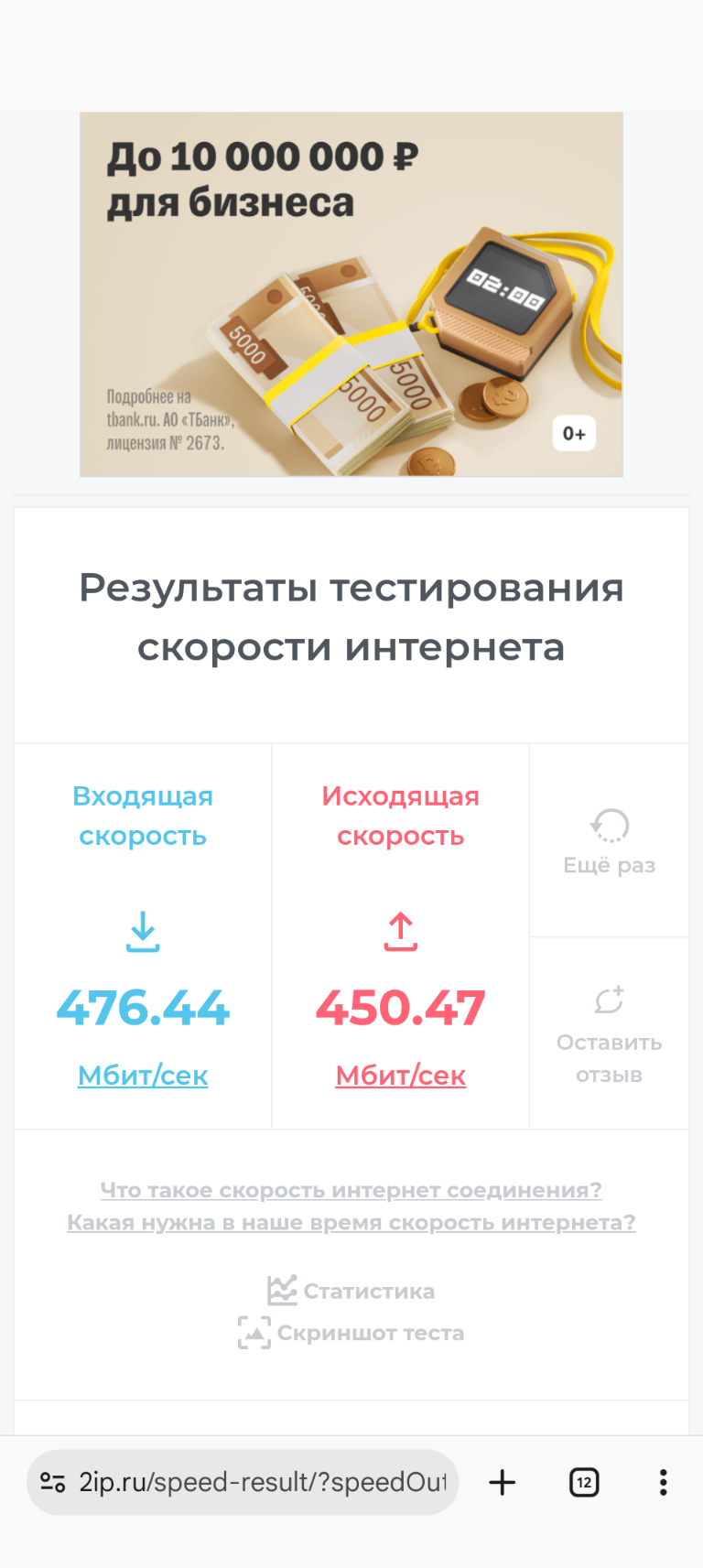Open Мбит/сек link under outgoing speed
Viewport: 703px width, 1568px height.
coord(401,1075)
